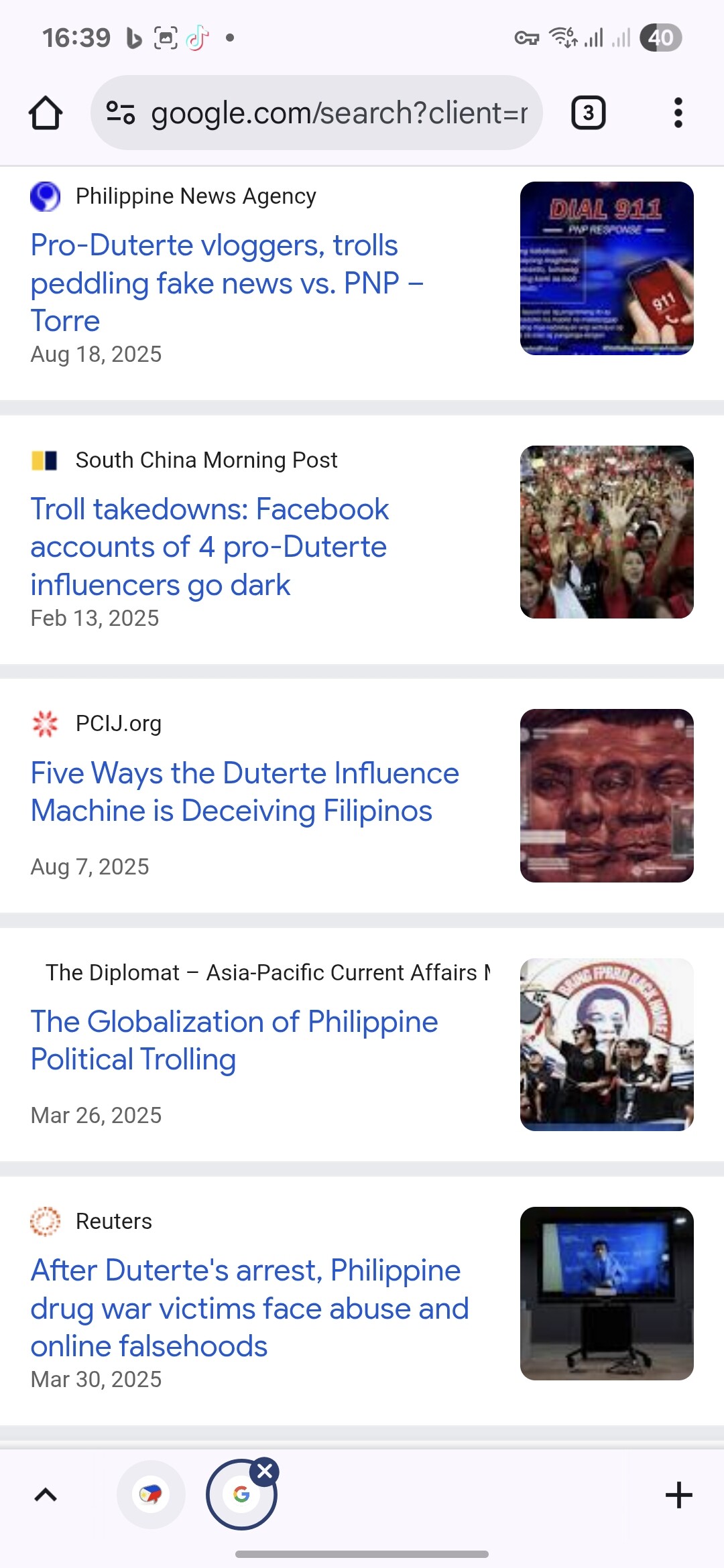Open 'Five Ways the Duterte Influence Machine' article
This screenshot has height=1568, width=724.
click(245, 791)
